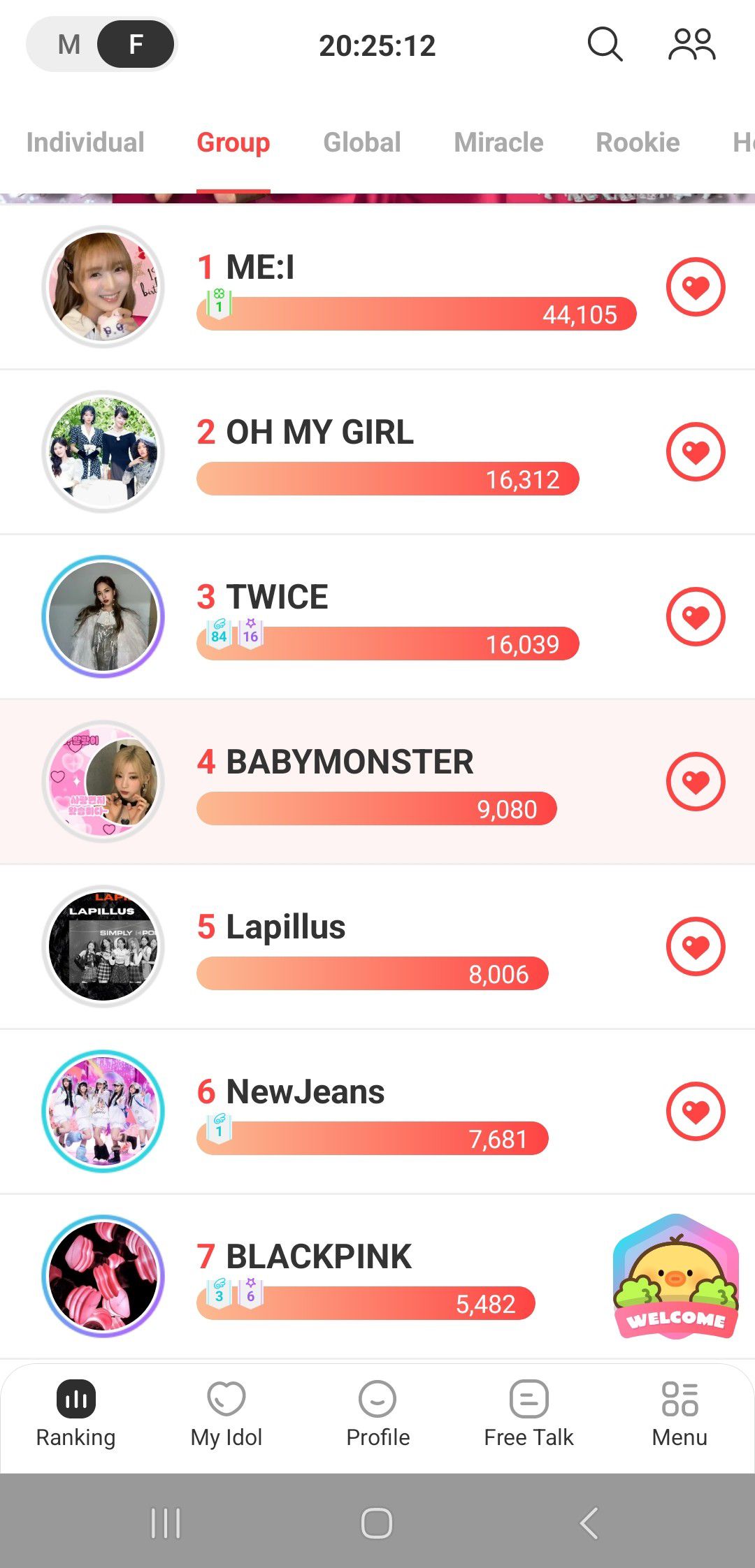Switch to the M gender toggle

pos(69,45)
